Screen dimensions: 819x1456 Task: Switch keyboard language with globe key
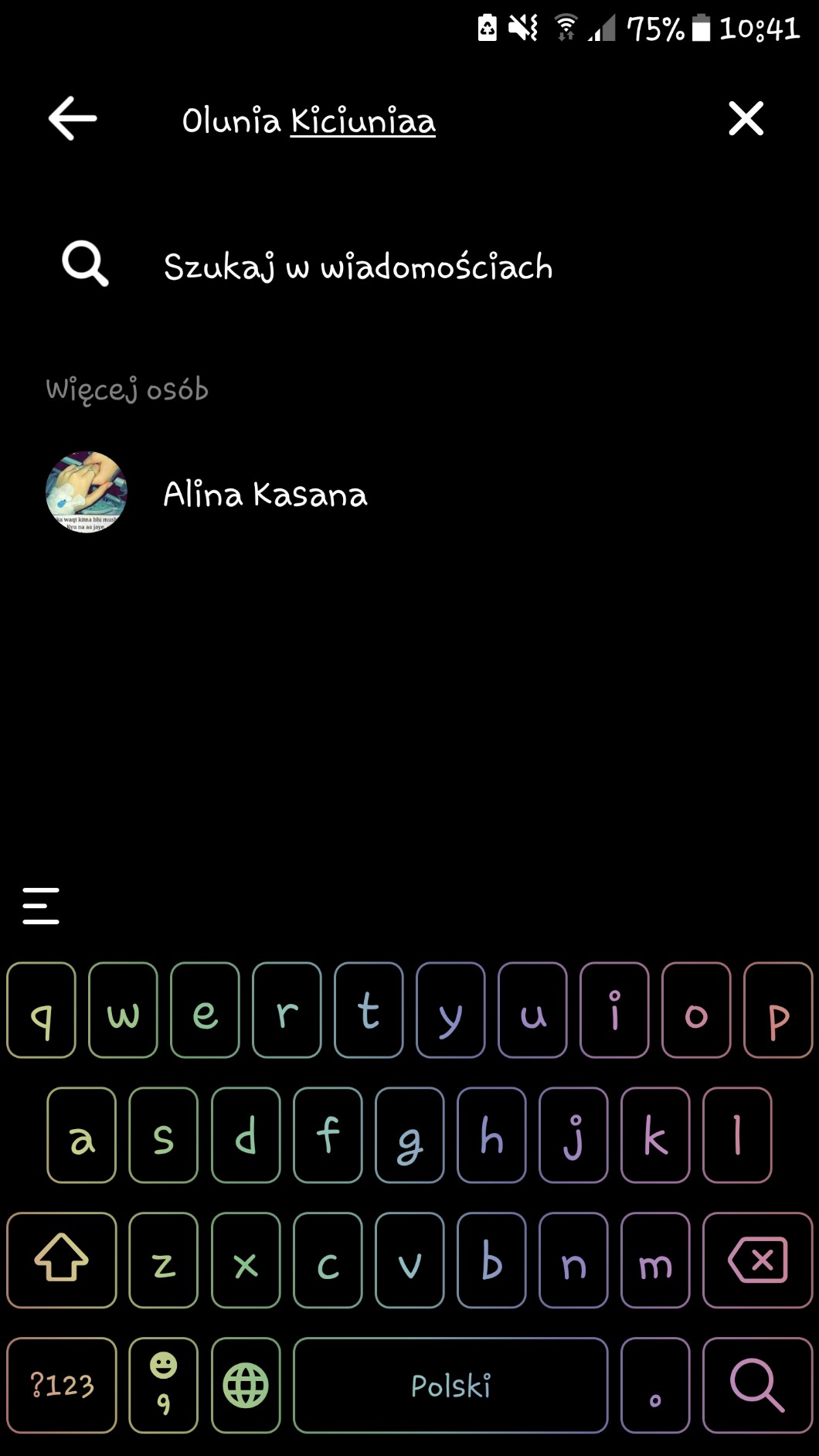tap(246, 1385)
